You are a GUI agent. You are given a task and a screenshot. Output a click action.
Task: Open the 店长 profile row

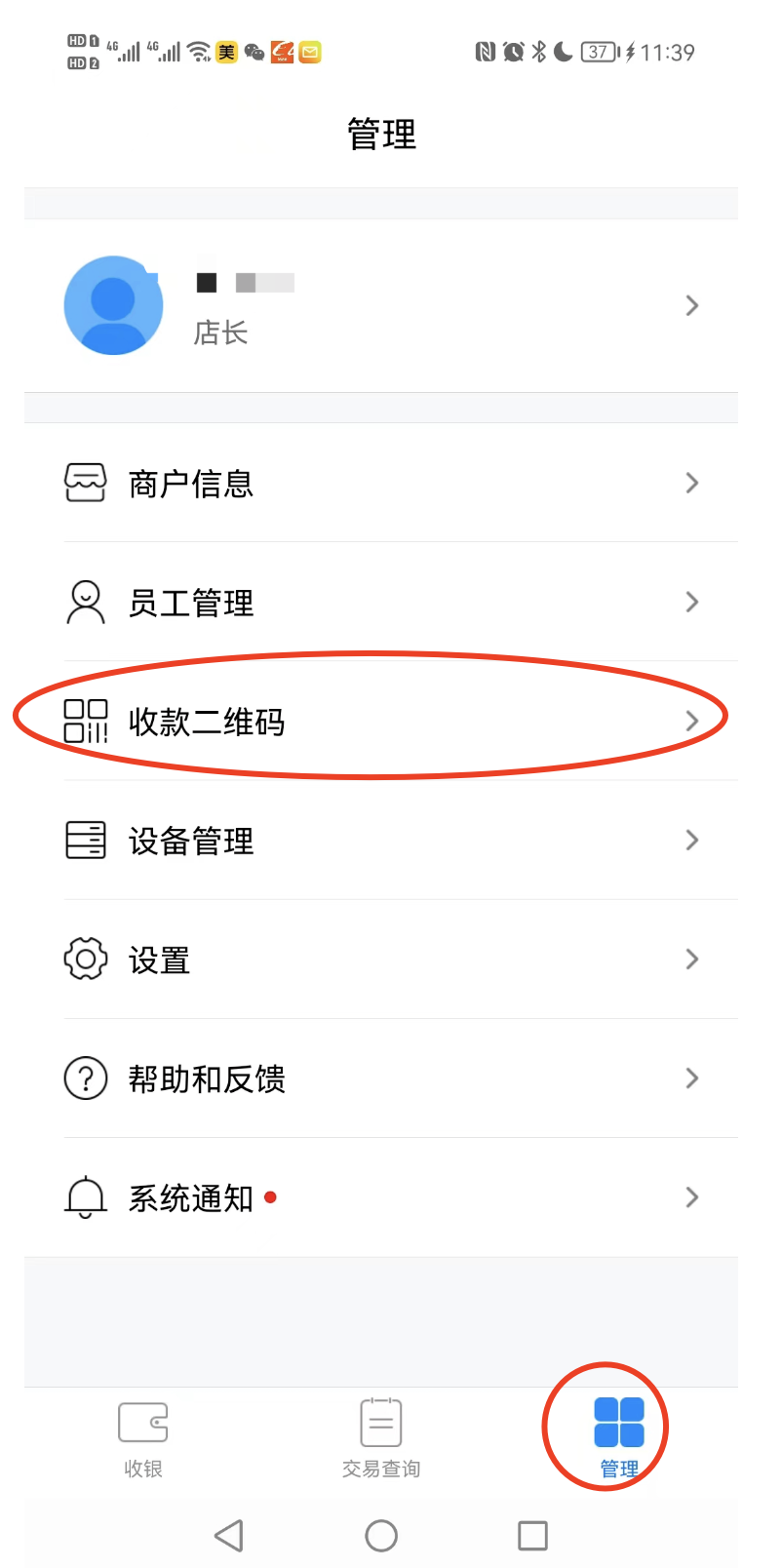click(380, 306)
